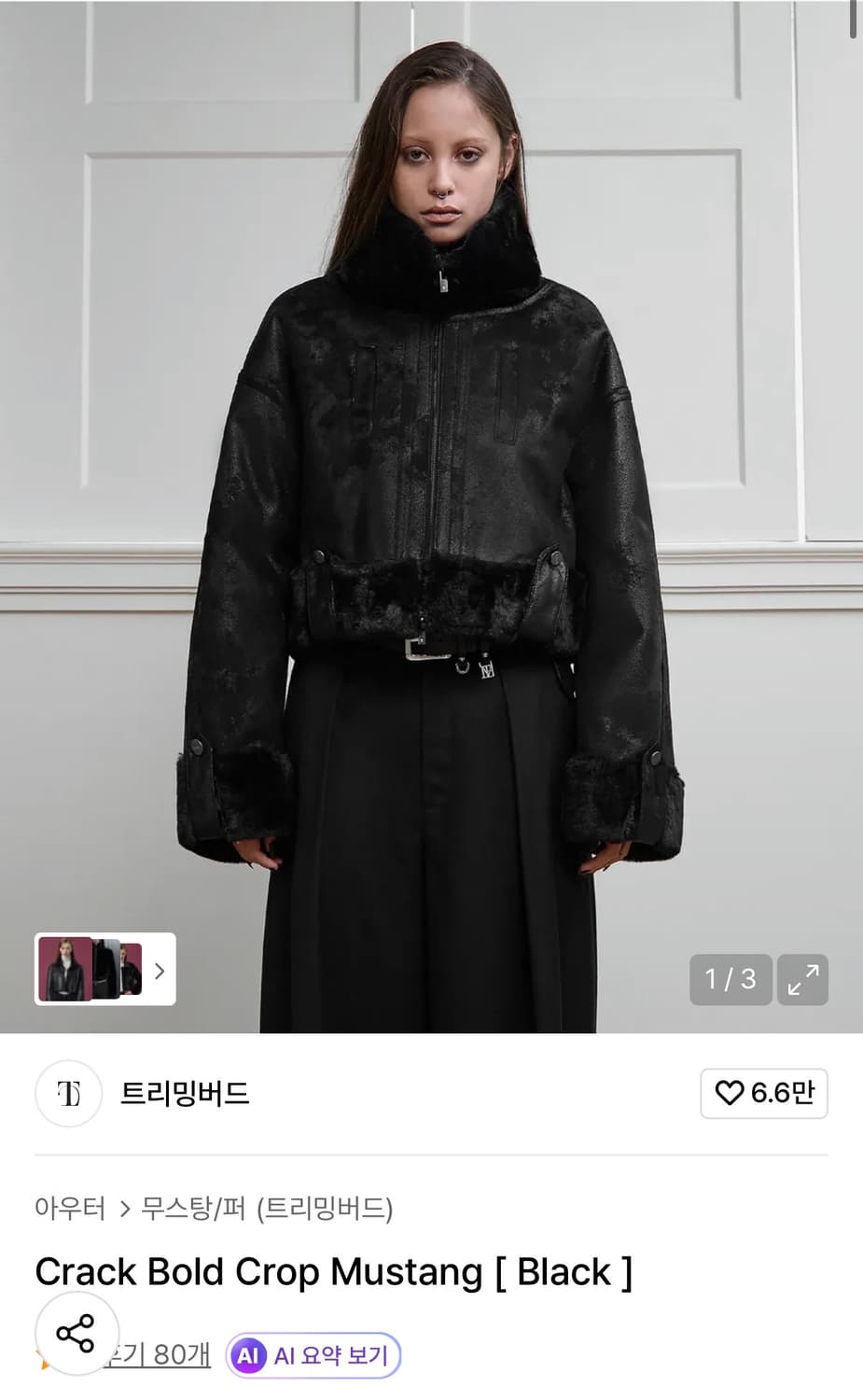
Task: Click the (트리밍버드) brand breadcrumb
Action: [328, 1207]
